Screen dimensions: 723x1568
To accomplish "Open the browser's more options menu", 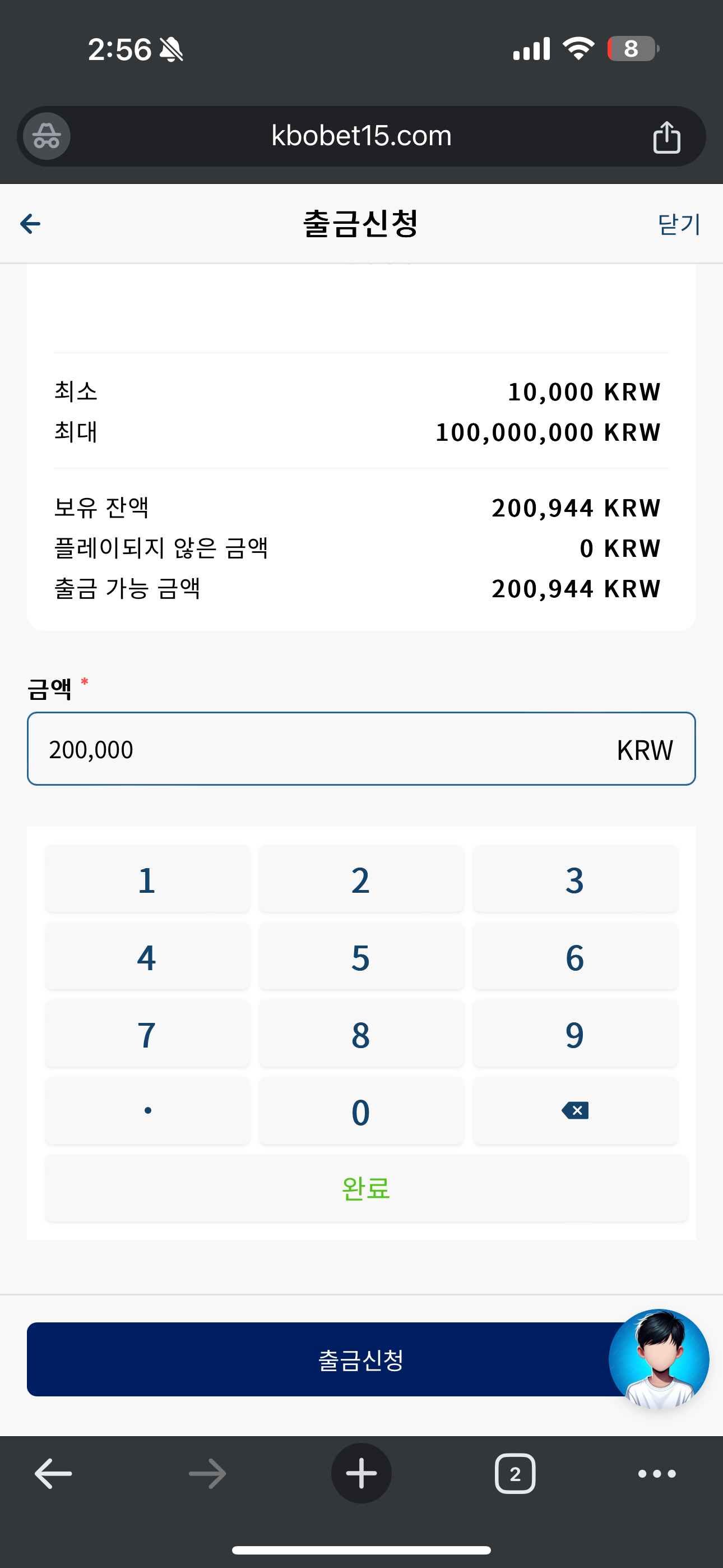I will tap(657, 1474).
